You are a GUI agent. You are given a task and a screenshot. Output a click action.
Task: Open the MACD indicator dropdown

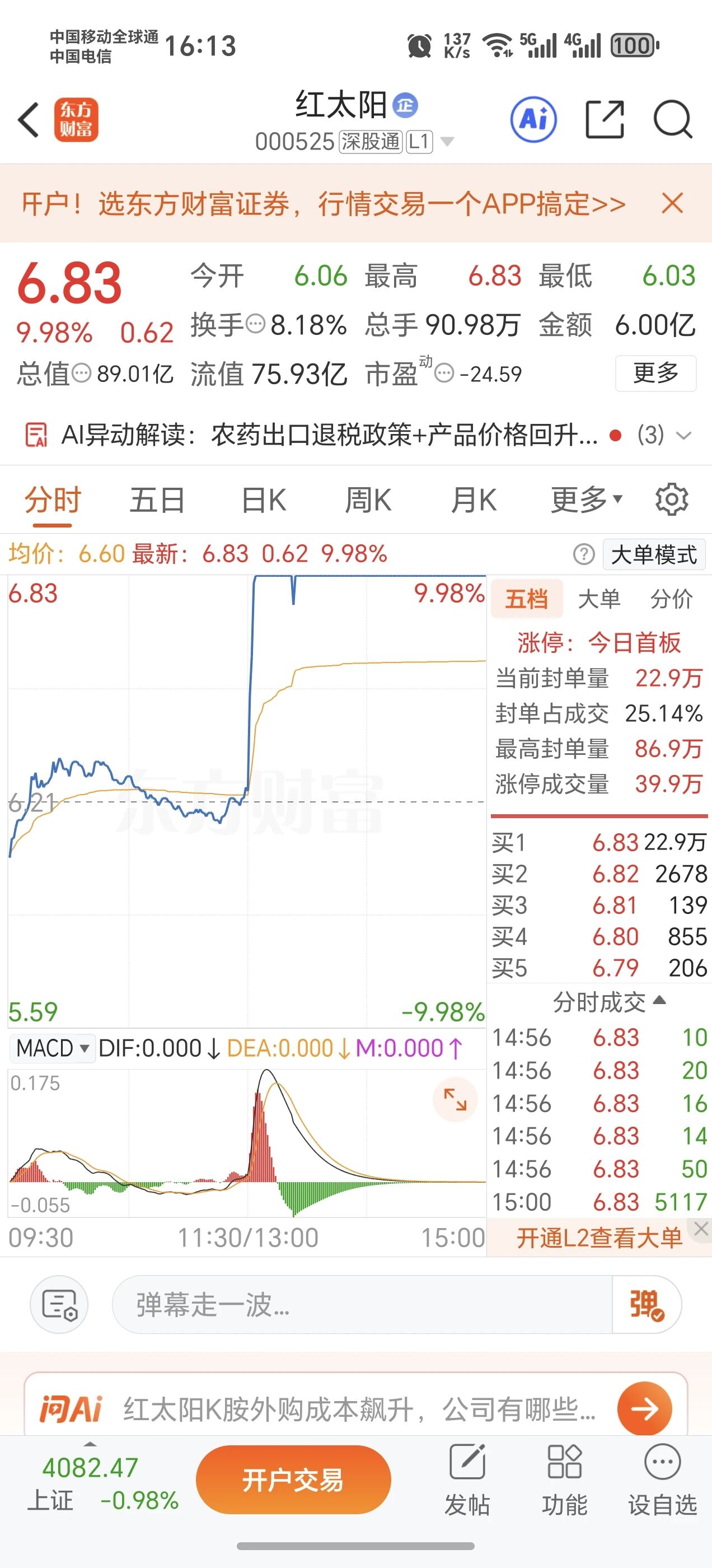(x=52, y=1048)
